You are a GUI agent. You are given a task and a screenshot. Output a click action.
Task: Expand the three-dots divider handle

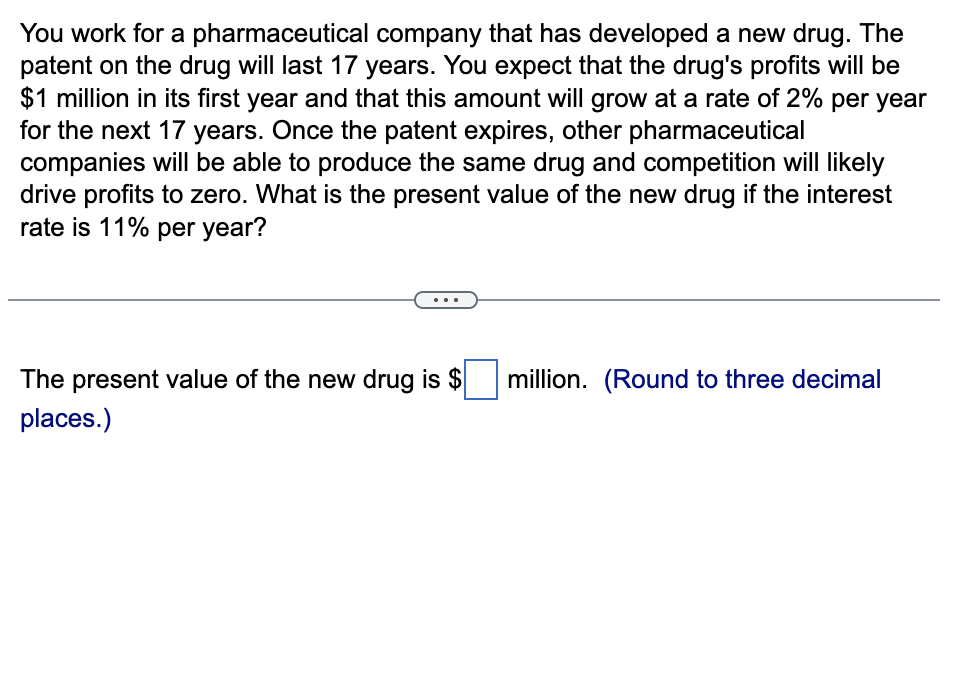point(444,299)
